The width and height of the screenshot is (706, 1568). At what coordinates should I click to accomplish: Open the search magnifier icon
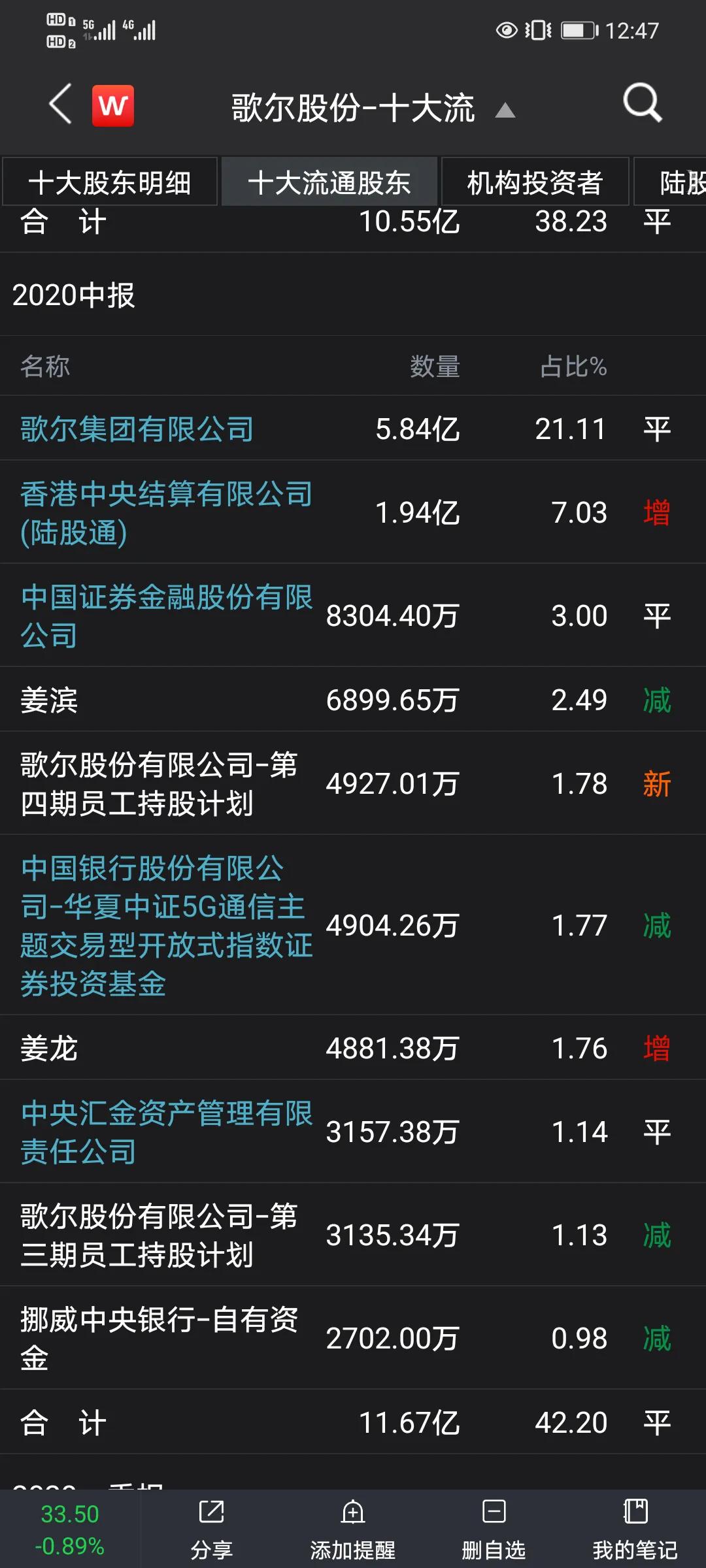[x=643, y=103]
